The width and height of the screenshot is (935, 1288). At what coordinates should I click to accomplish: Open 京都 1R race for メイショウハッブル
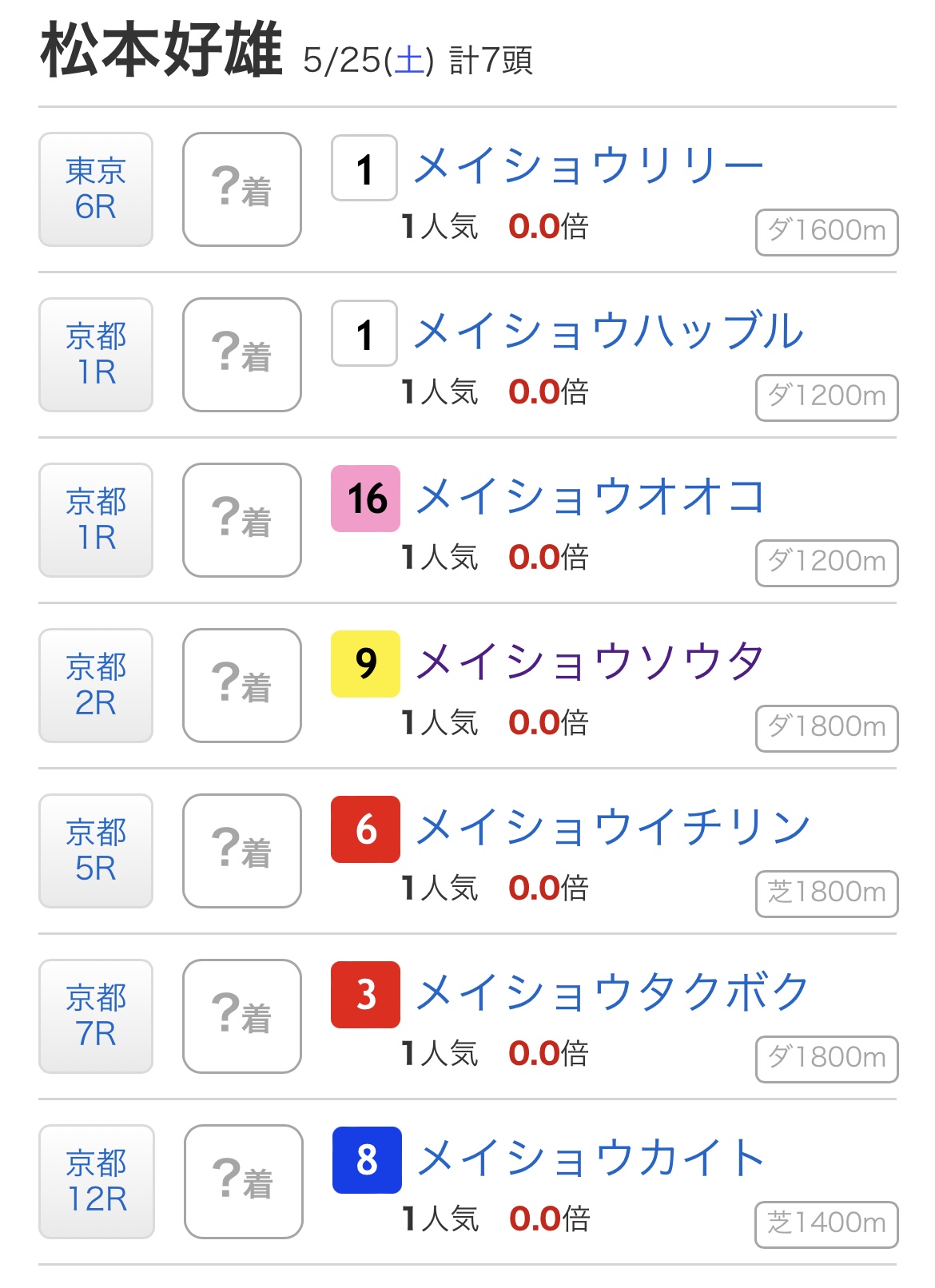(x=96, y=355)
